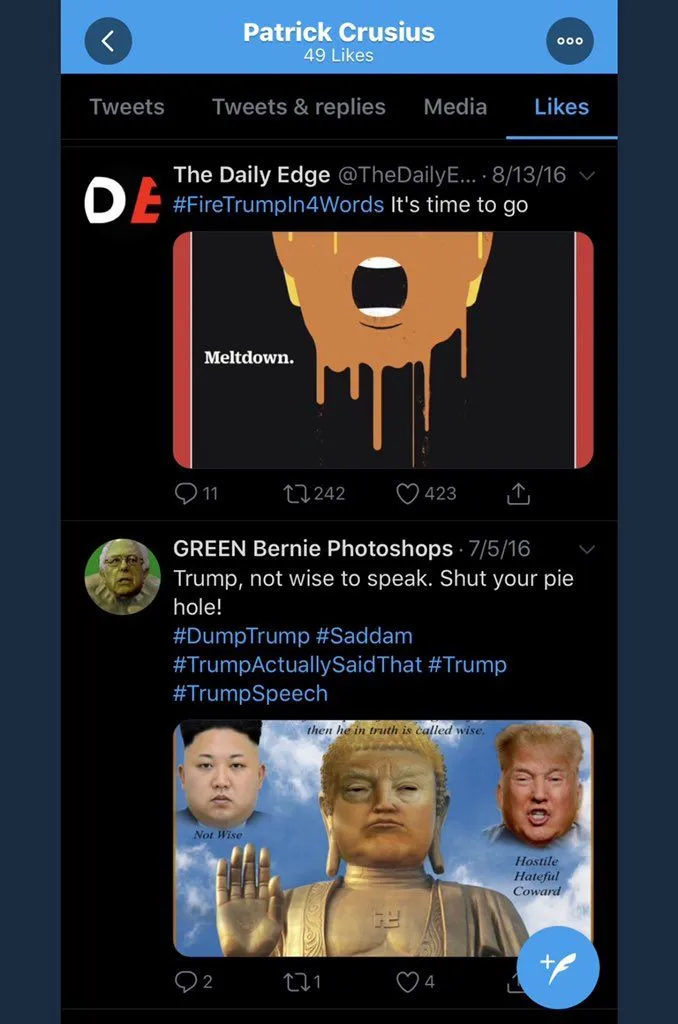Reply to The Daily Edge tweet
678x1024 pixels.
[187, 493]
